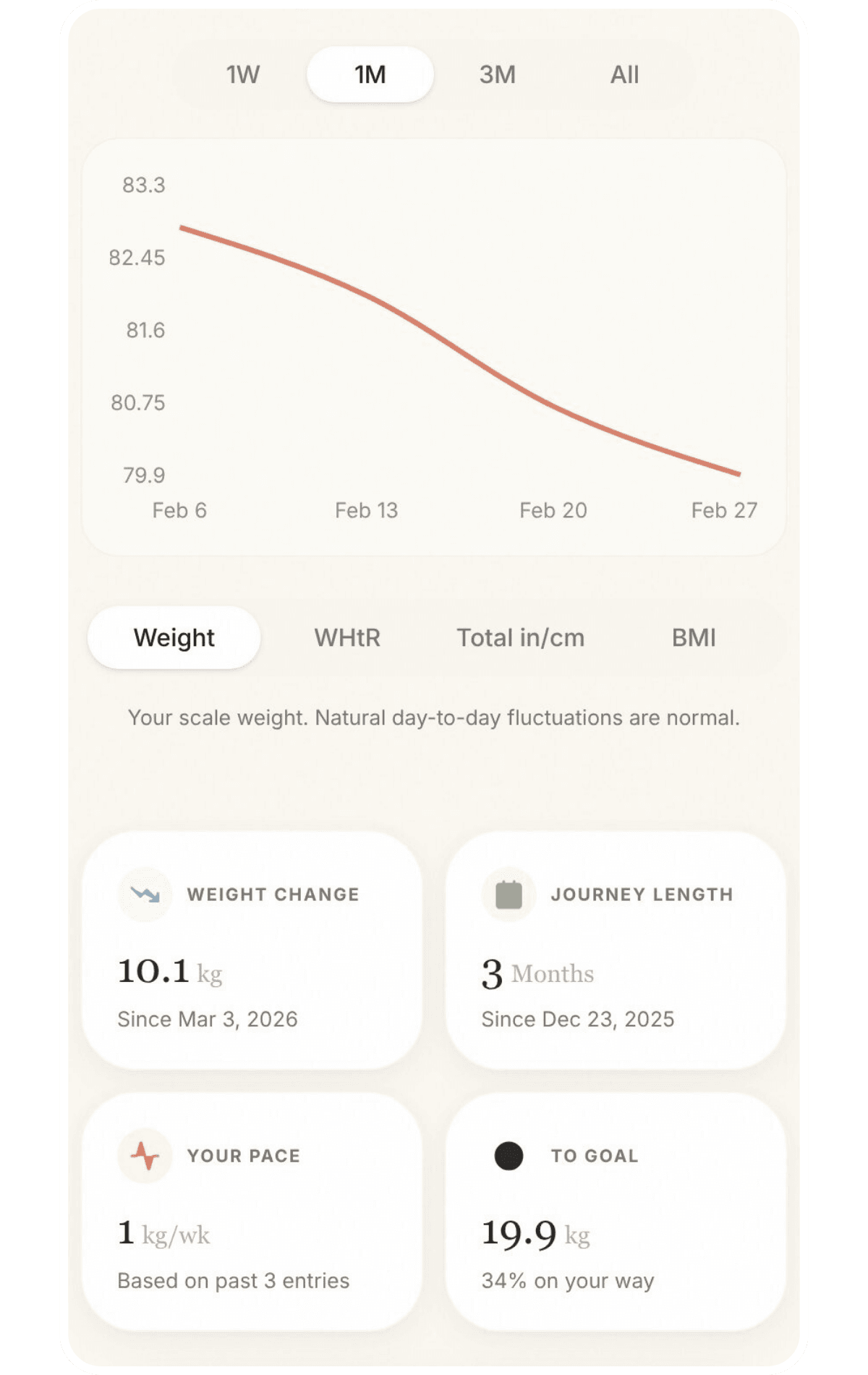Open the 3M chart view
The width and height of the screenshot is (868, 1375).
(x=498, y=74)
